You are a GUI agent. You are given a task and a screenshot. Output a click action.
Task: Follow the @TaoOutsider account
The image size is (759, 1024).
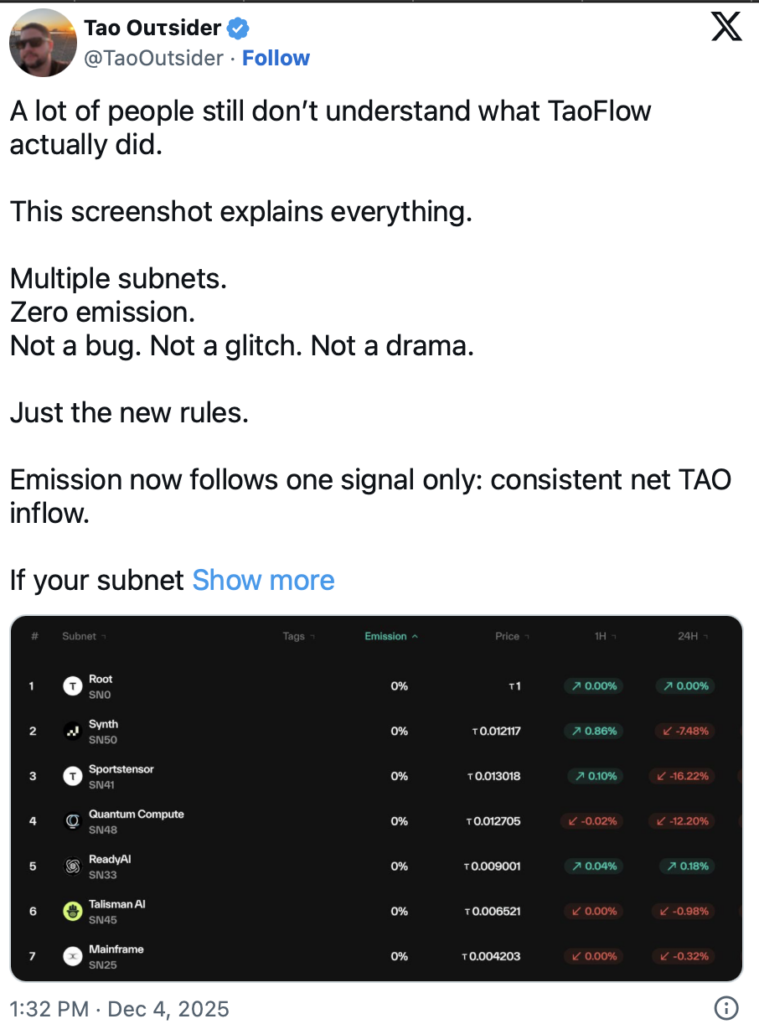(275, 58)
